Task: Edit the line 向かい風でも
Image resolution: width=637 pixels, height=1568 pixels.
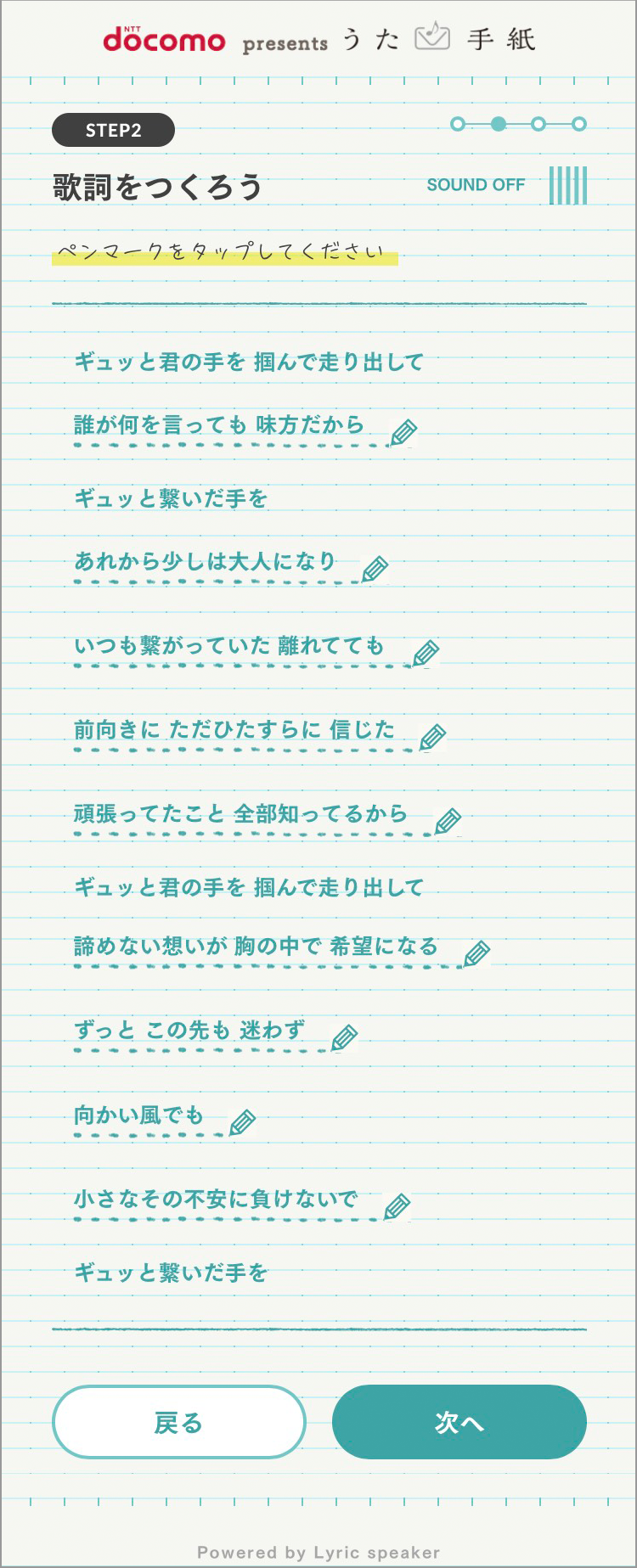Action: tap(243, 1122)
